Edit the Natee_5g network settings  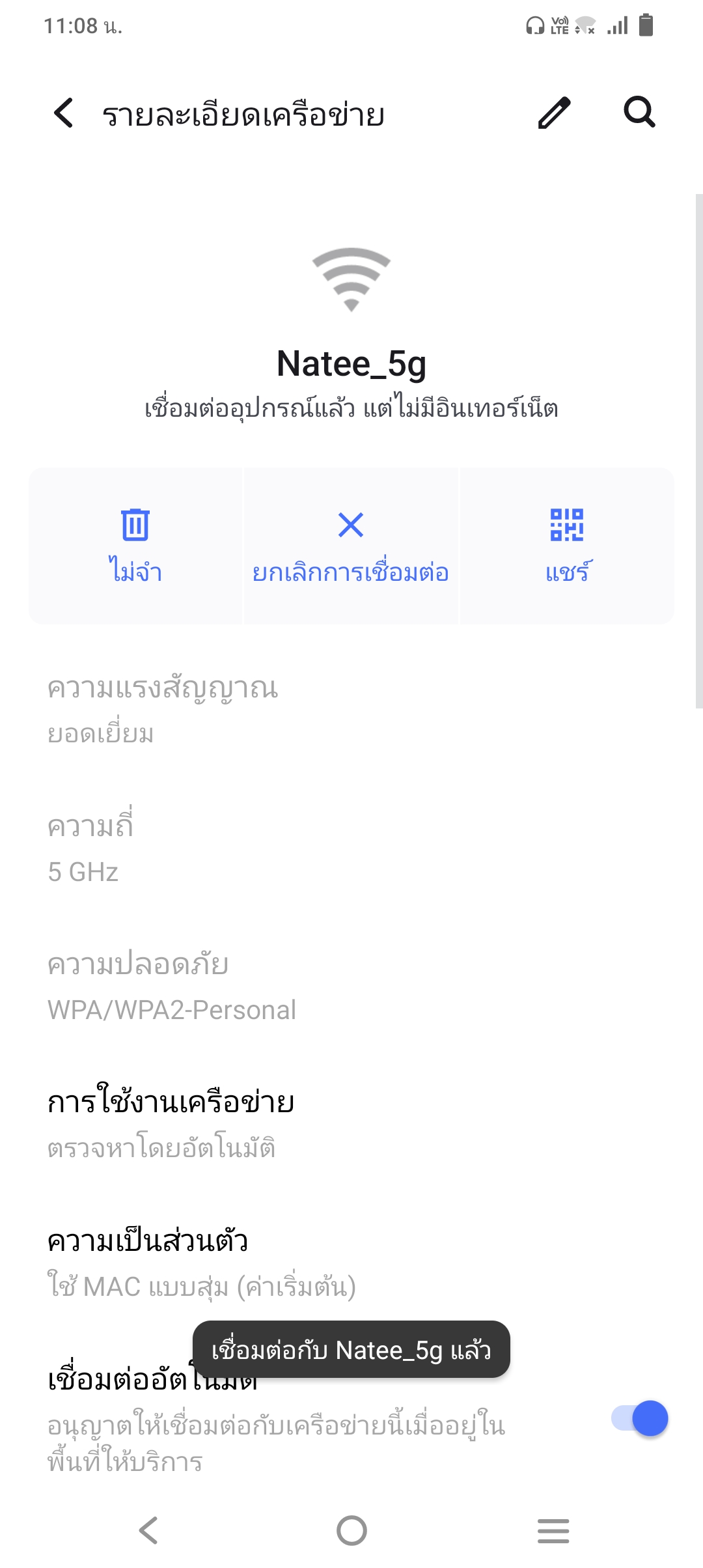point(554,113)
